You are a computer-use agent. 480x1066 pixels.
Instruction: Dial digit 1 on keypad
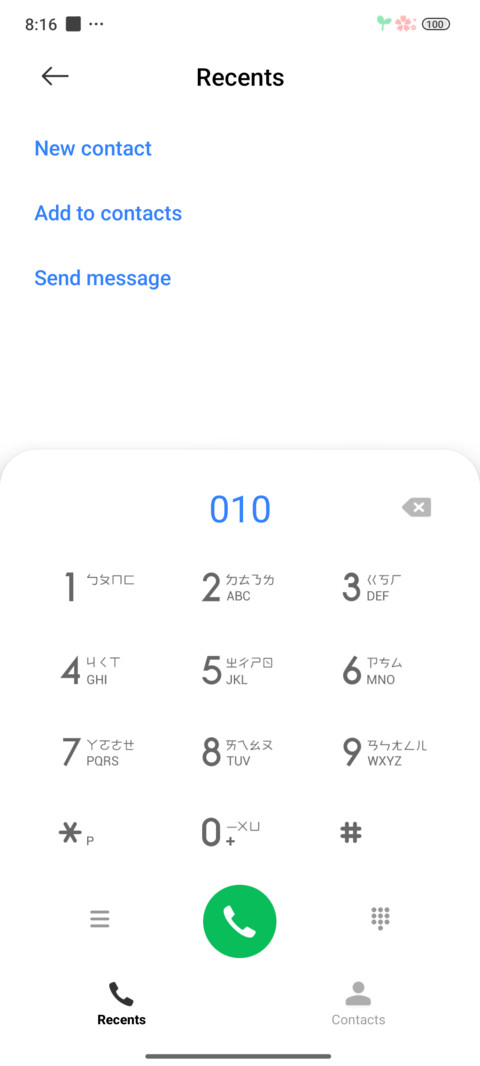point(99,587)
